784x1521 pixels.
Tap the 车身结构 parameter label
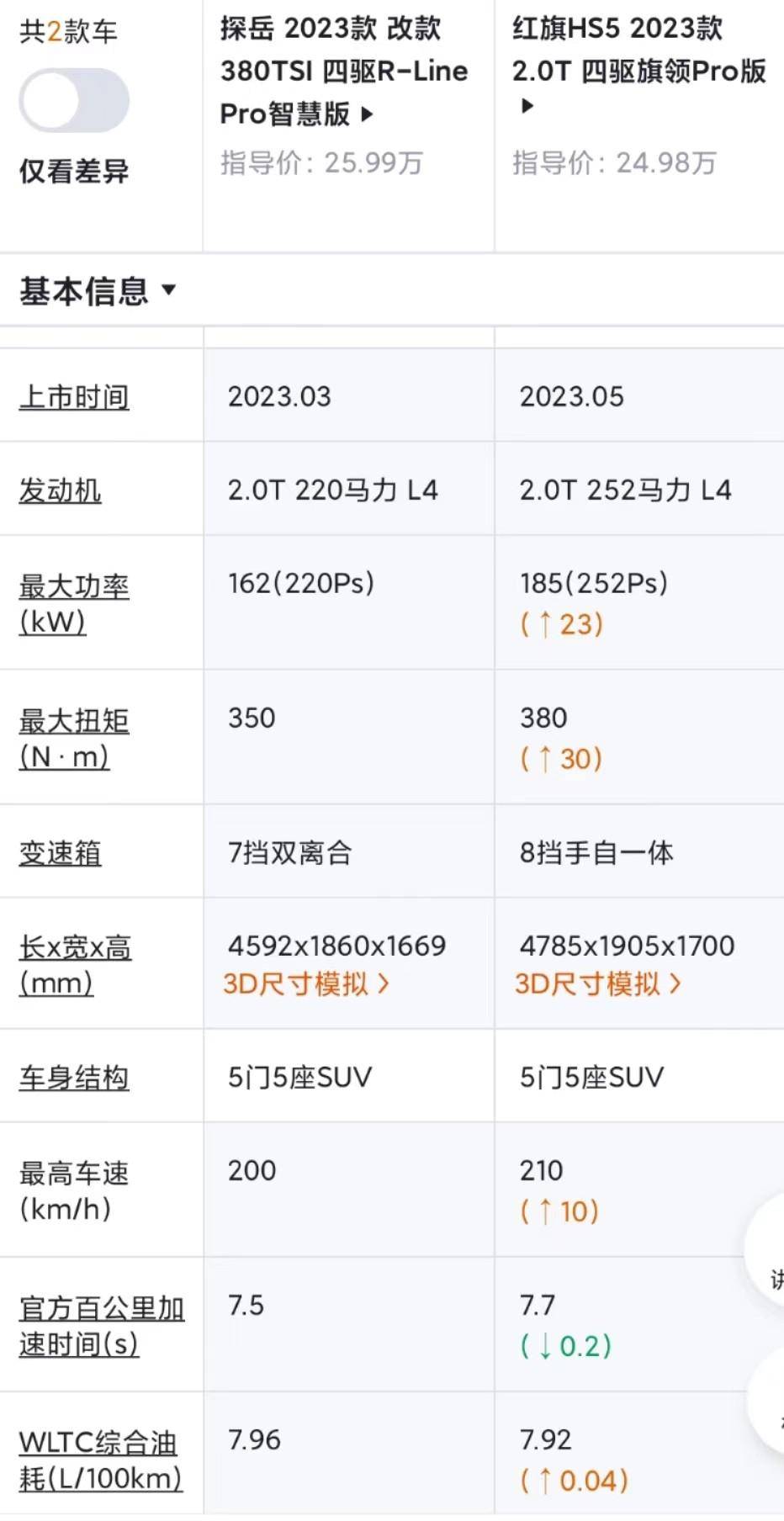coord(74,1077)
